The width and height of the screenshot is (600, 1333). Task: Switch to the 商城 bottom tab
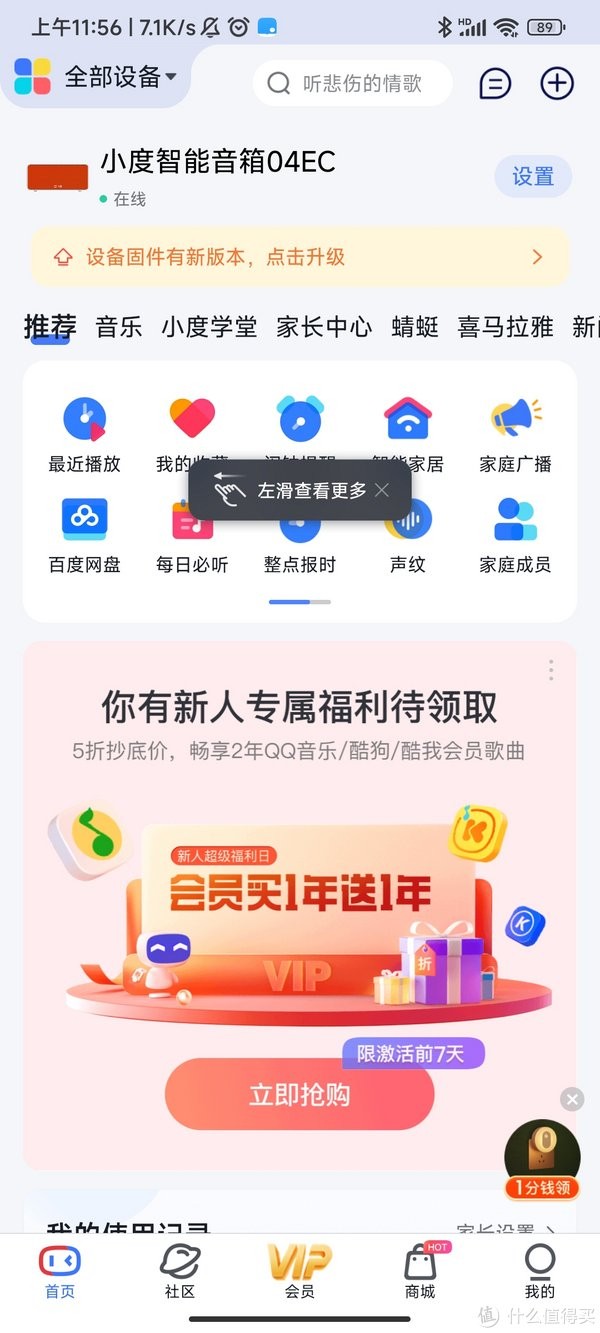(x=420, y=1272)
